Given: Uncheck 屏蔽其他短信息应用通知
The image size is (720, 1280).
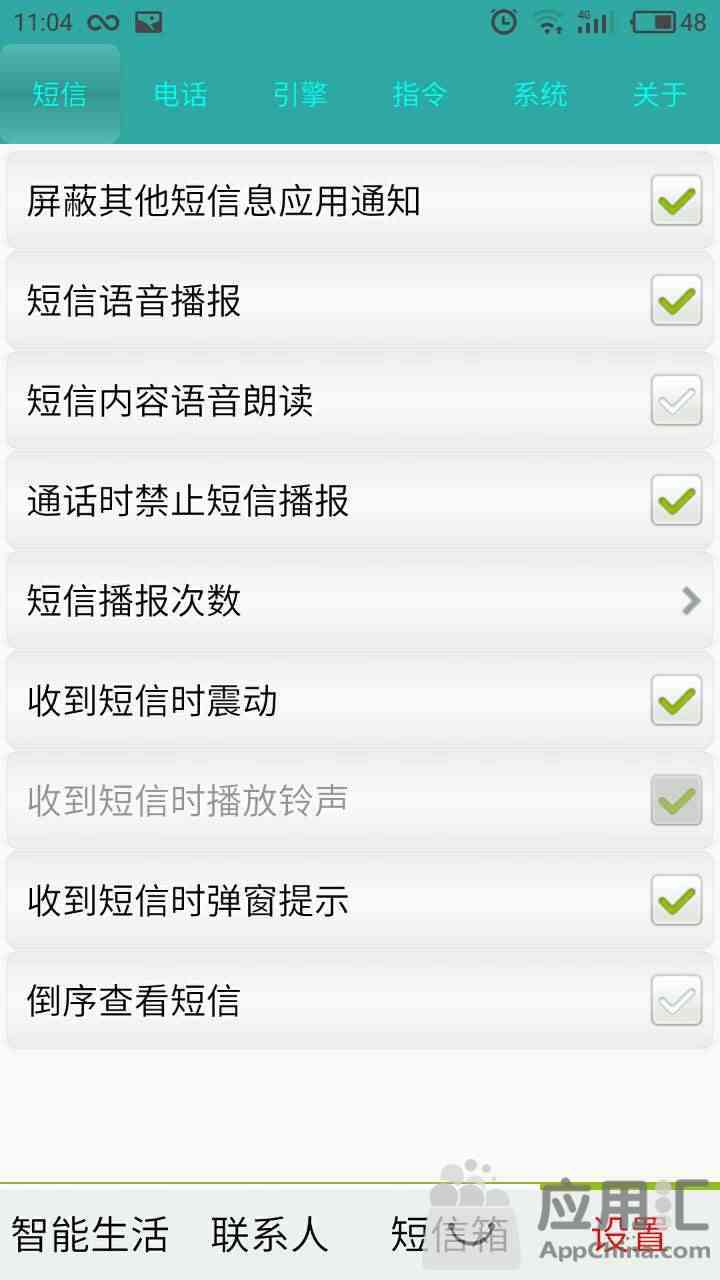Looking at the screenshot, I should 676,201.
